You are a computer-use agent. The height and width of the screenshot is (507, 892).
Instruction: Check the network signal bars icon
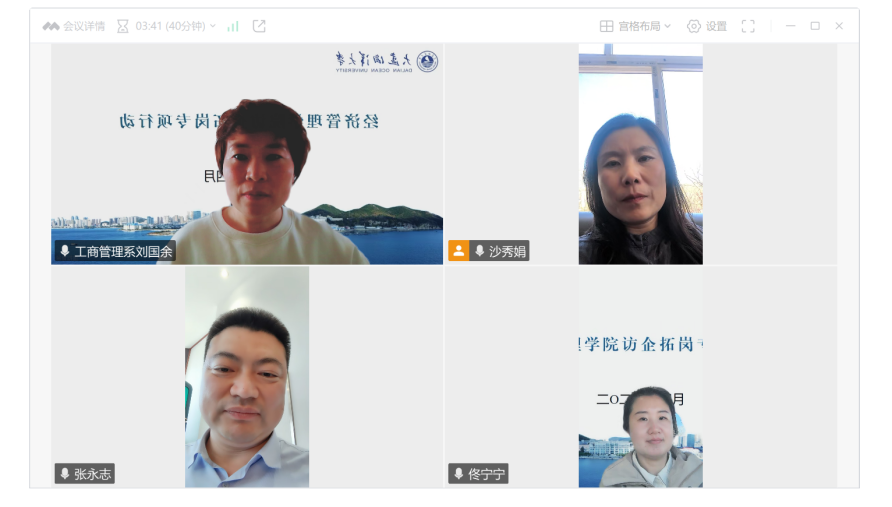tap(233, 26)
